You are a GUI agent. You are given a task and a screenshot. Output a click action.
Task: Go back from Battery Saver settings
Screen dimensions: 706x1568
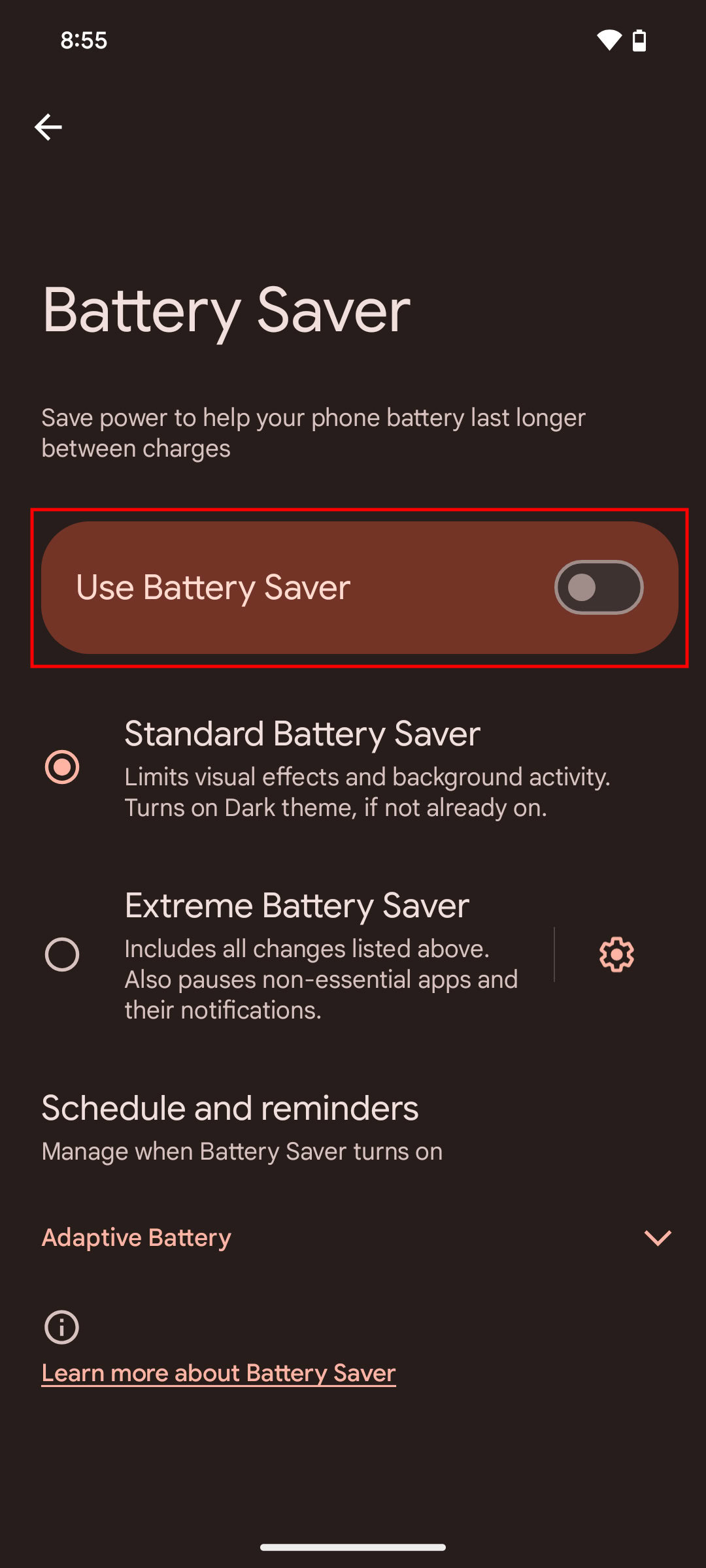tap(48, 127)
